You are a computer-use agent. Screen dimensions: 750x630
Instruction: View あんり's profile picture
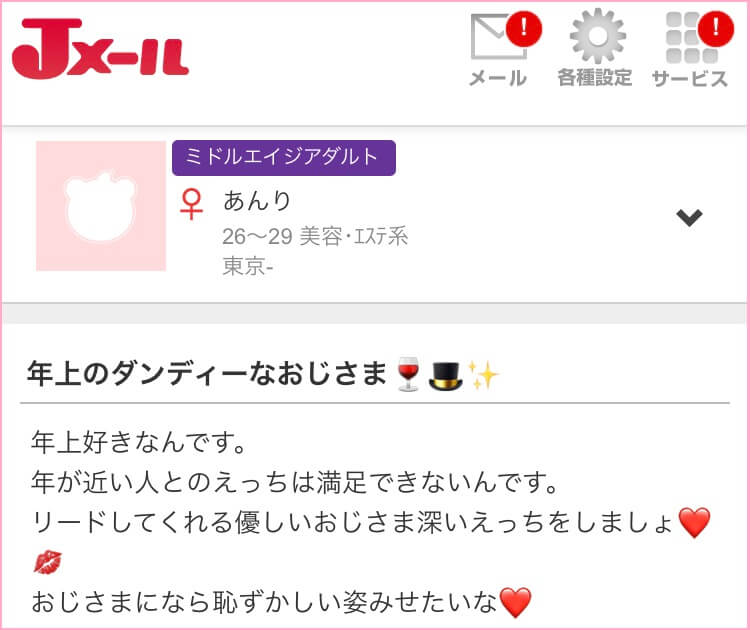point(101,206)
